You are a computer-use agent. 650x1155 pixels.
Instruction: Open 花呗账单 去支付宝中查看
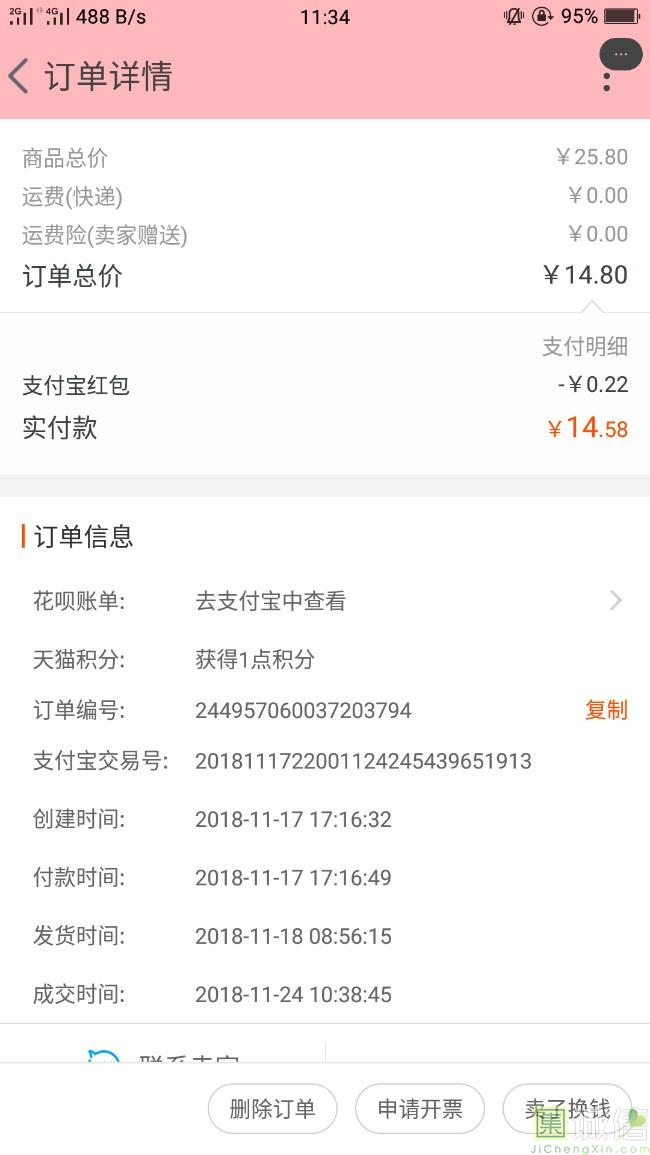(x=325, y=601)
